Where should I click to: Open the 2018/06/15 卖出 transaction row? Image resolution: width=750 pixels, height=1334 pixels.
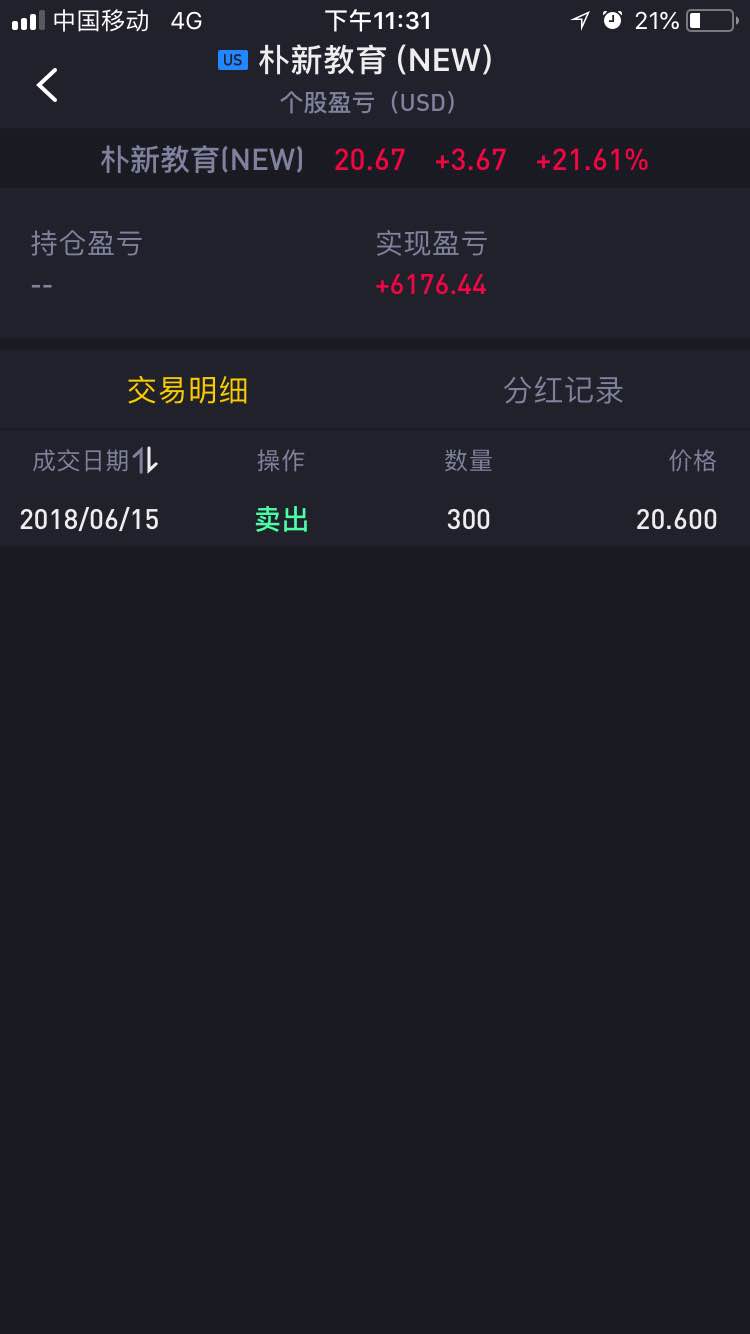375,519
